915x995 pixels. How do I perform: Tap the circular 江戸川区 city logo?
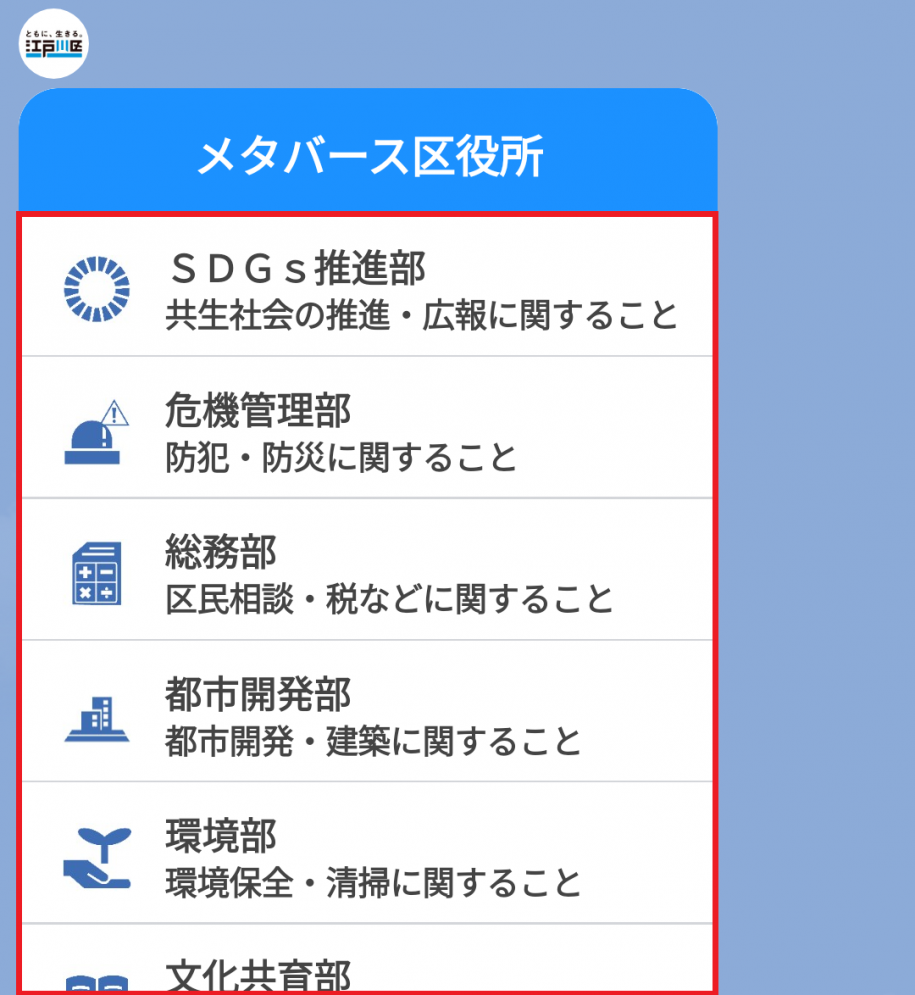point(53,42)
